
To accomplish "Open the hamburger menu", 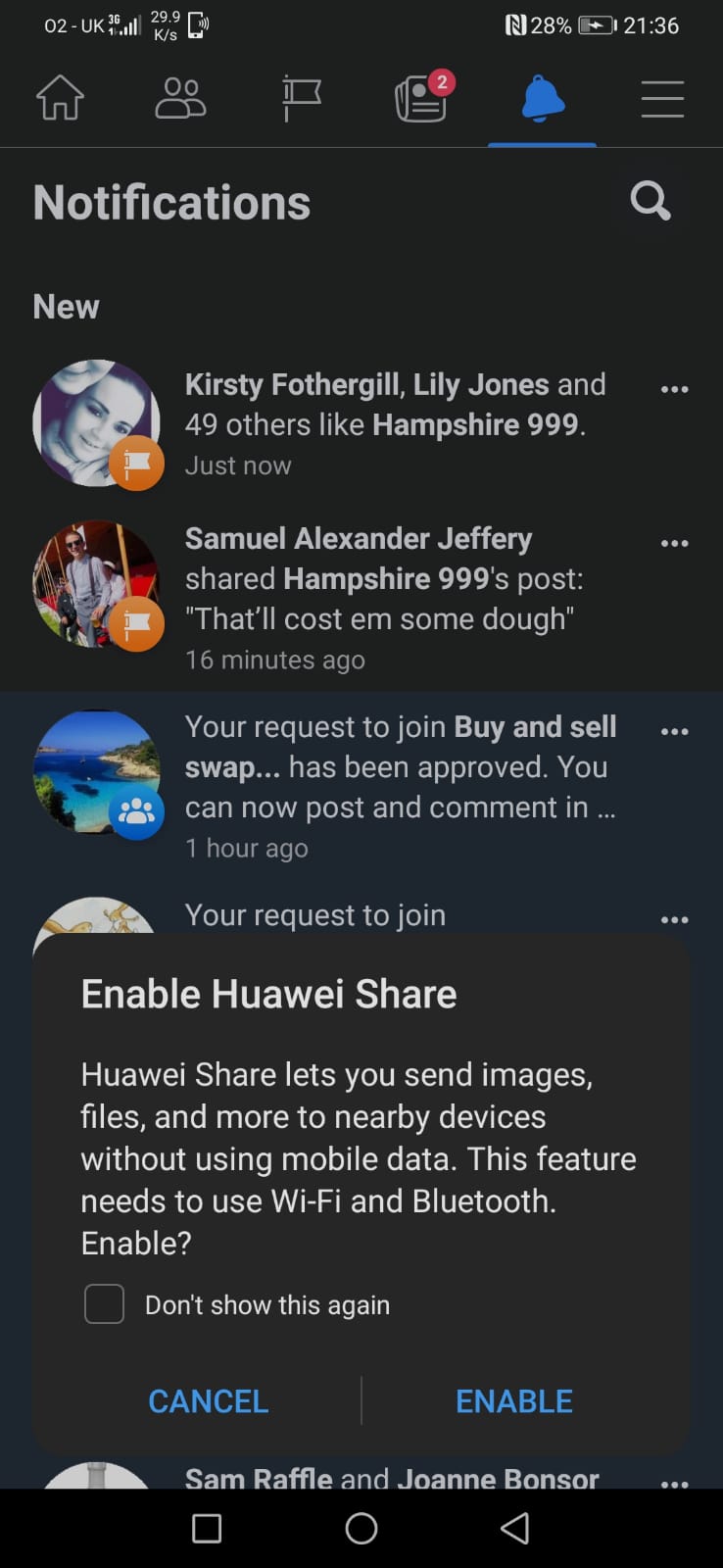I will point(662,99).
